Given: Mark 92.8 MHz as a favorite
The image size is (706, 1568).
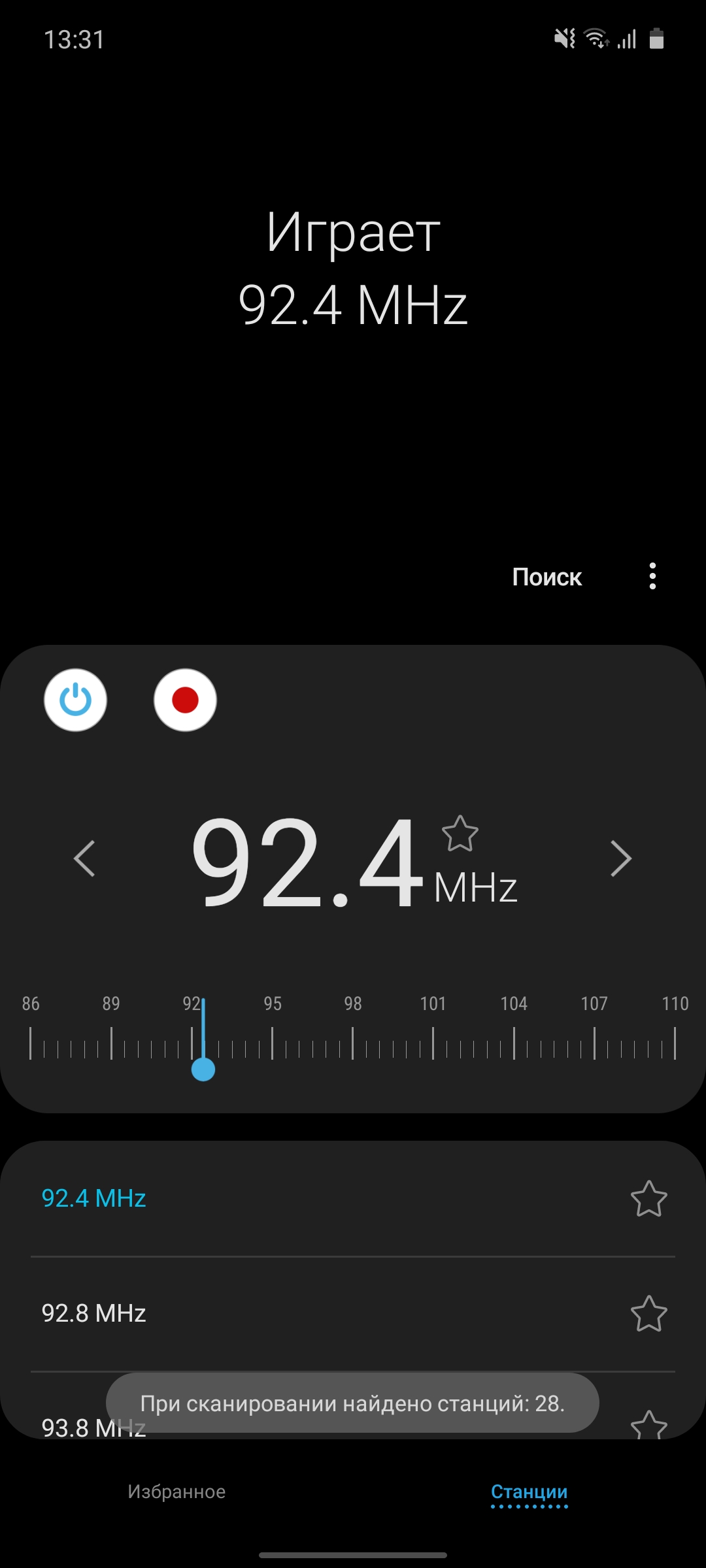Looking at the screenshot, I should click(648, 1313).
